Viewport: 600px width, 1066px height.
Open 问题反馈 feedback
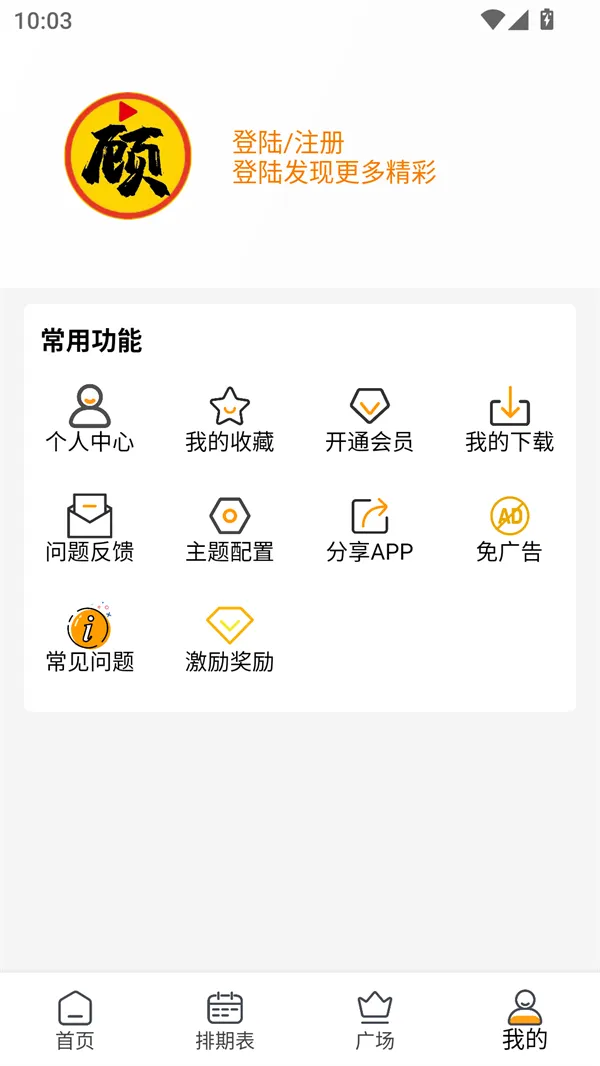(90, 528)
